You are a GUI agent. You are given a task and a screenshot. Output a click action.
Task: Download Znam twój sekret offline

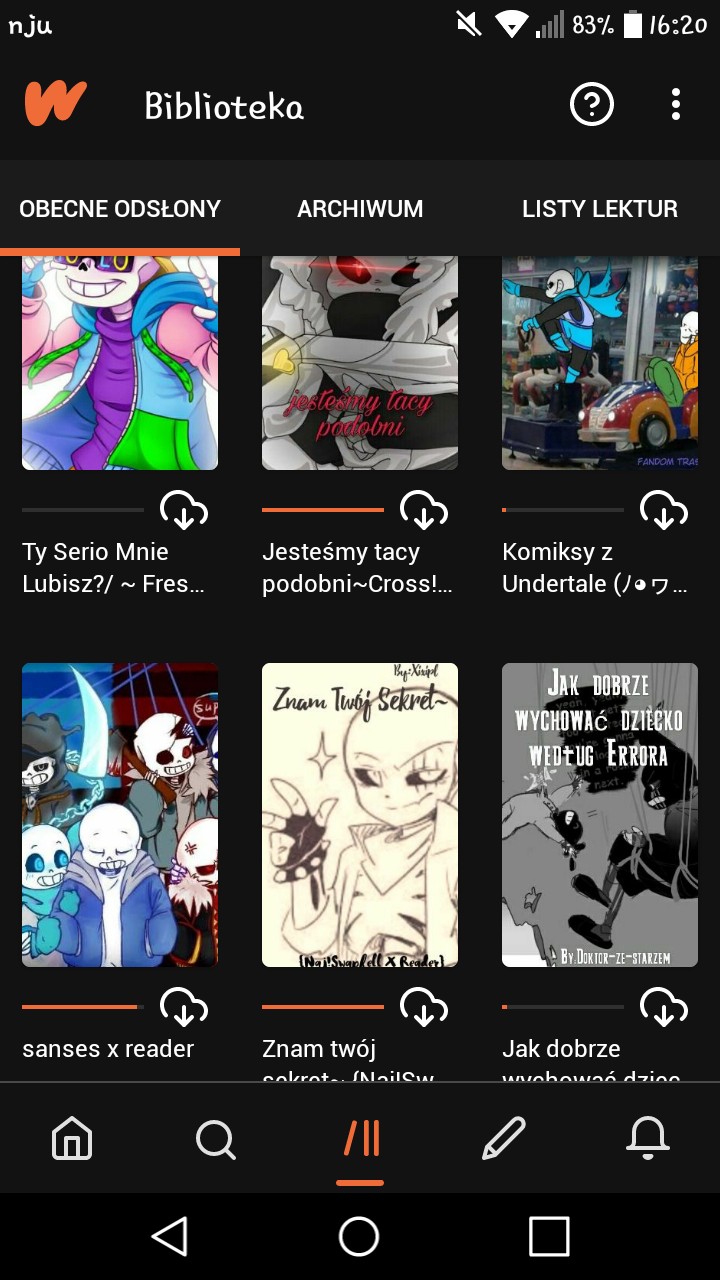424,1007
